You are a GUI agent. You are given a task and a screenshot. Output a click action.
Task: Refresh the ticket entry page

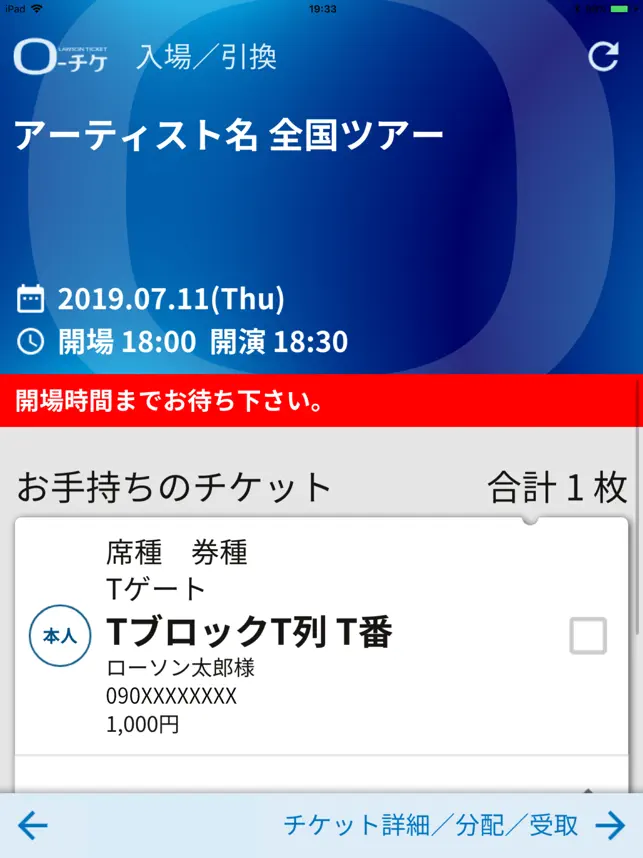point(603,56)
